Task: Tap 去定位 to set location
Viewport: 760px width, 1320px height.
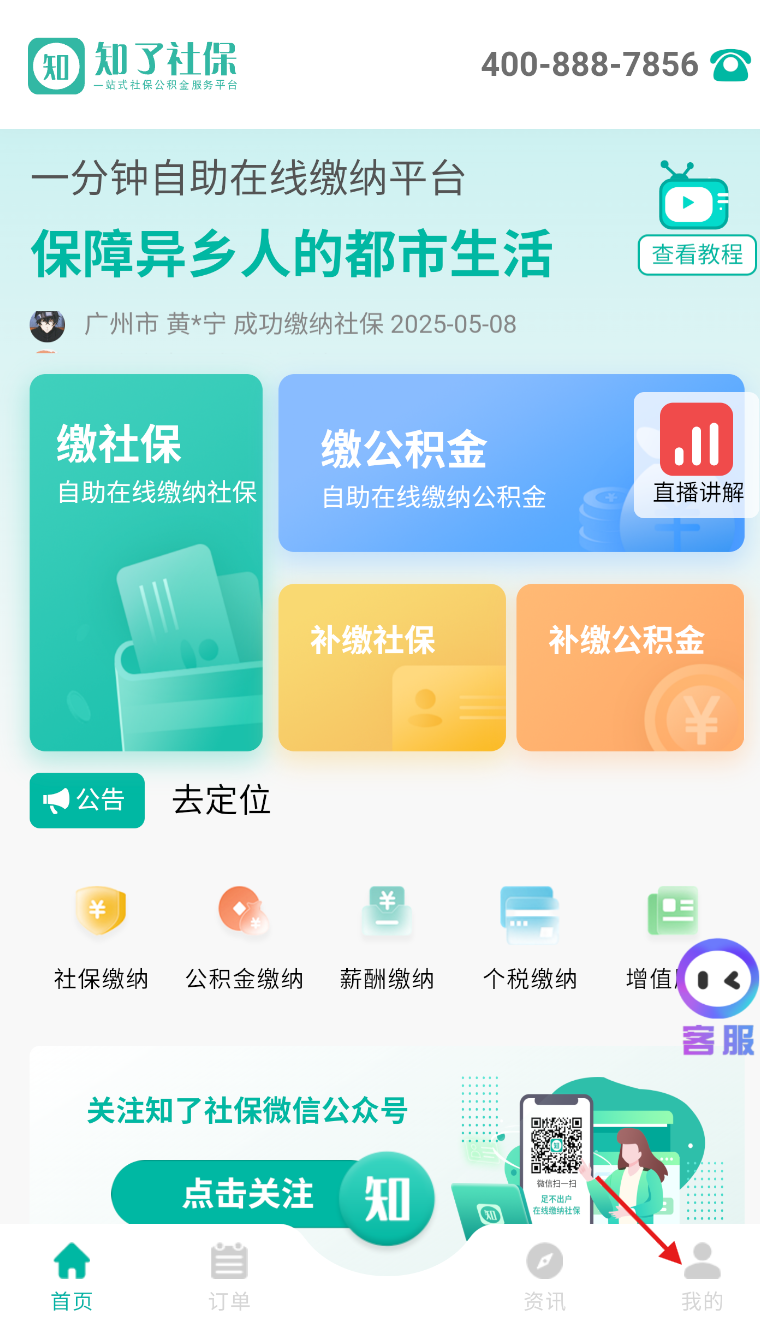Action: coord(221,800)
